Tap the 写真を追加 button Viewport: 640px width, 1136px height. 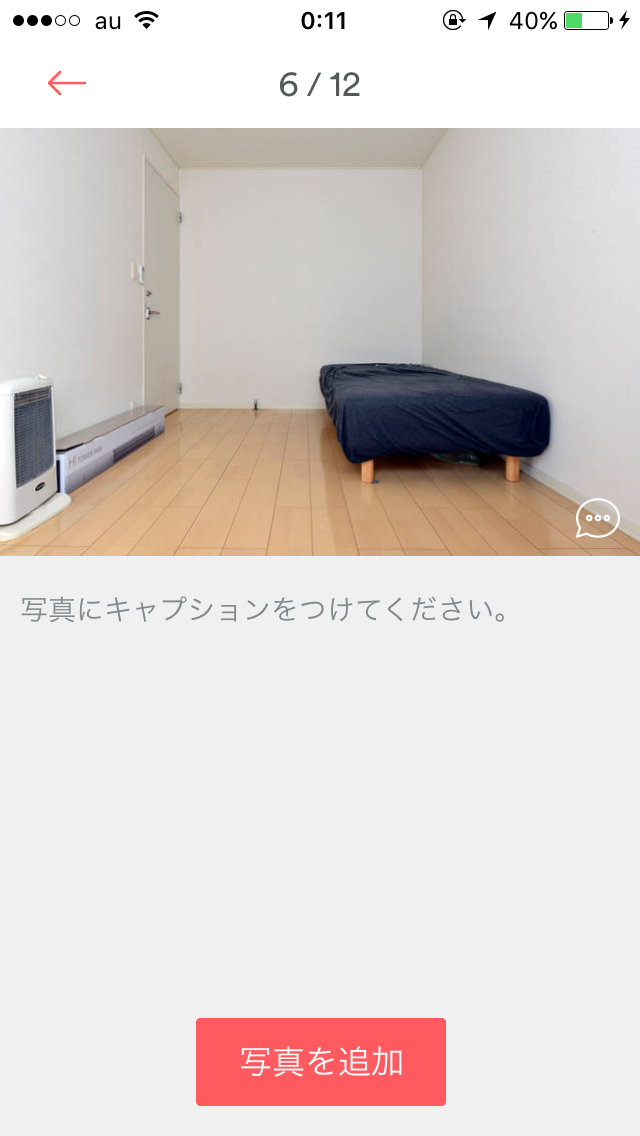tap(320, 1061)
